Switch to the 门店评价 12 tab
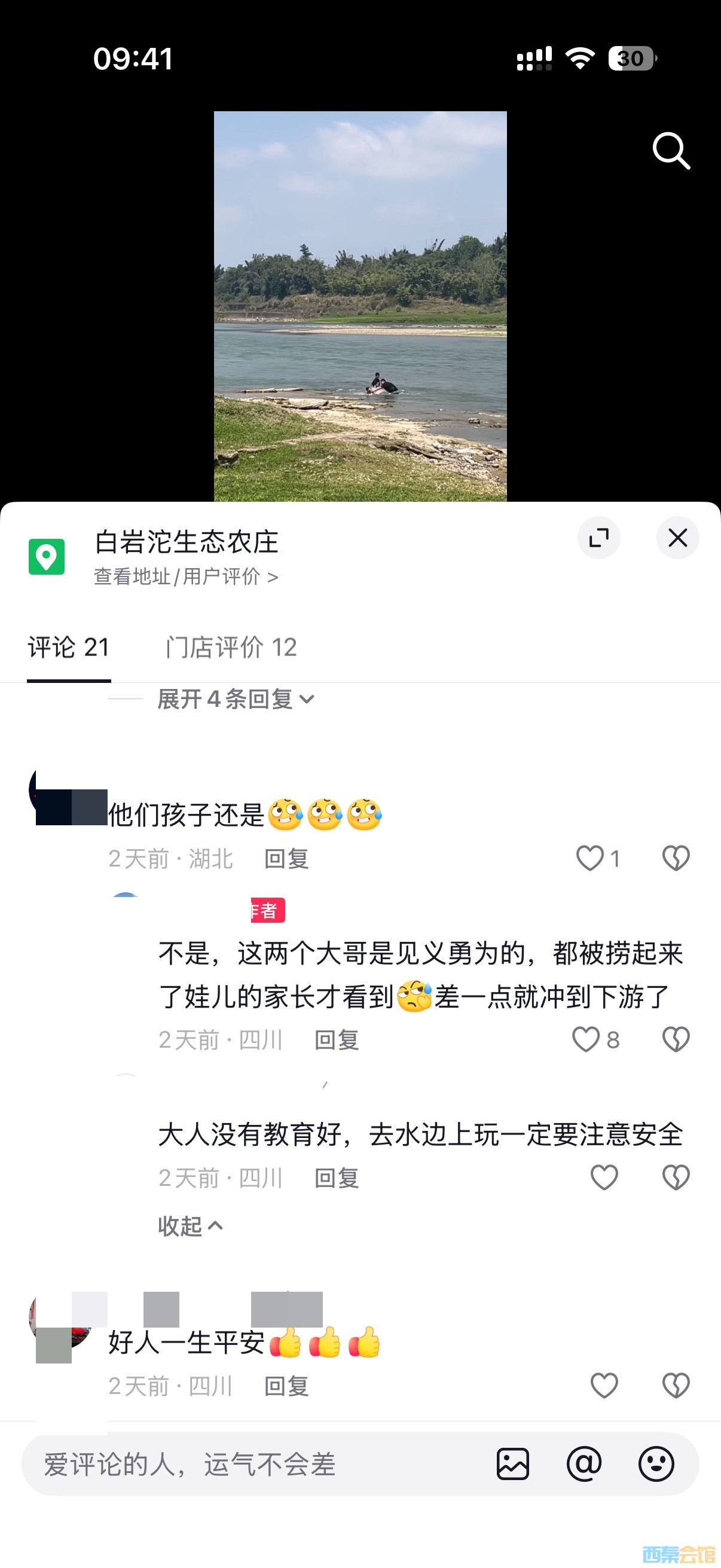This screenshot has height=1568, width=721. coord(231,647)
